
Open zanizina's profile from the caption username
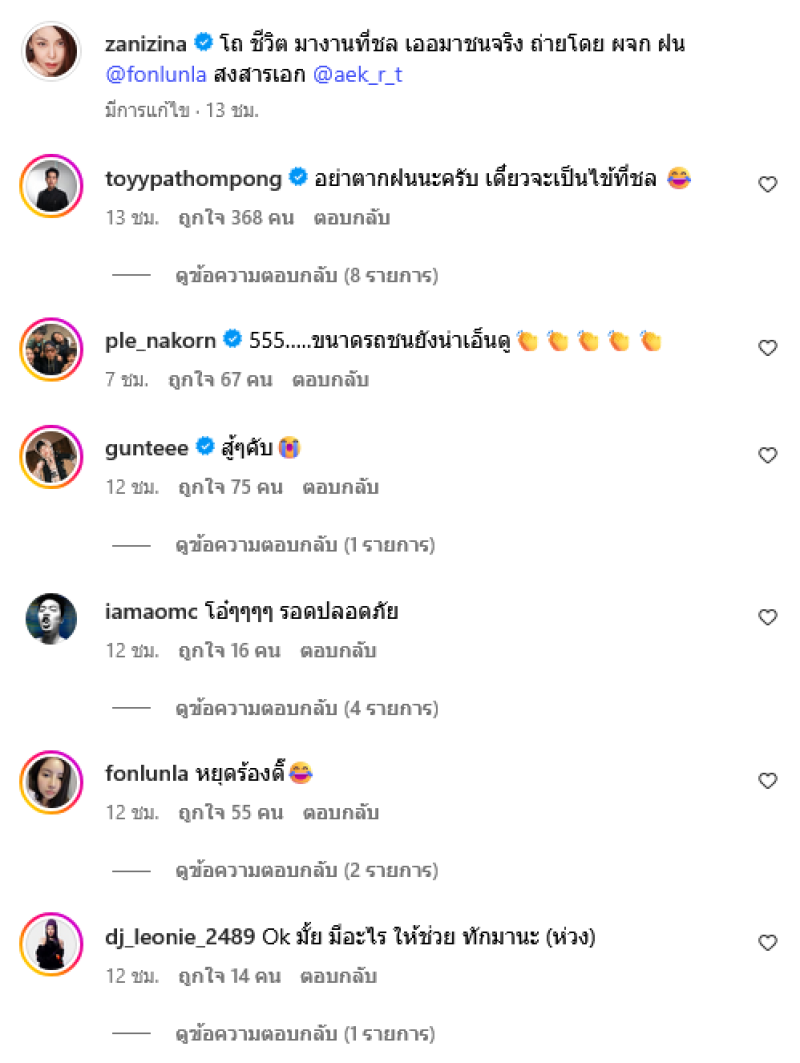tap(147, 42)
